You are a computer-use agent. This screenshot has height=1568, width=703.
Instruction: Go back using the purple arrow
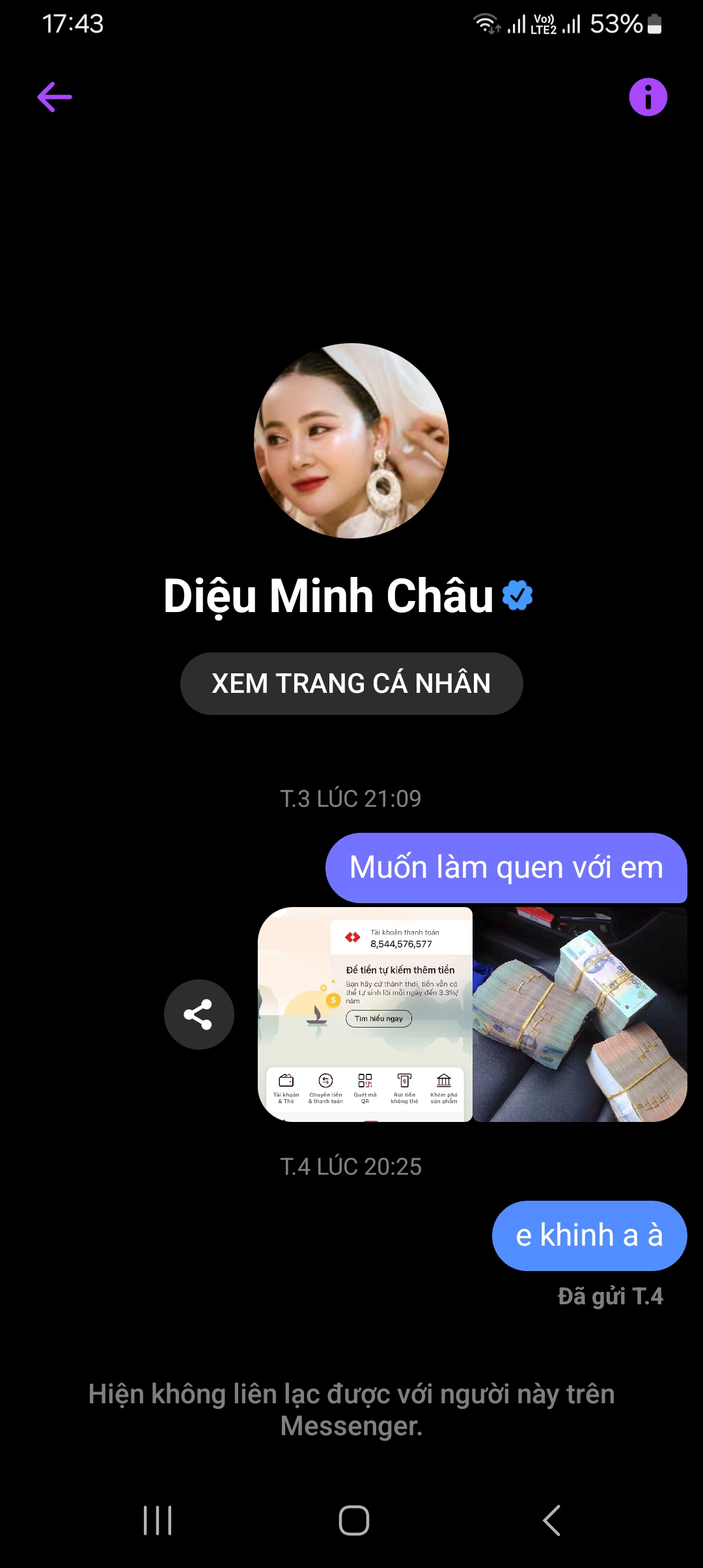point(55,97)
